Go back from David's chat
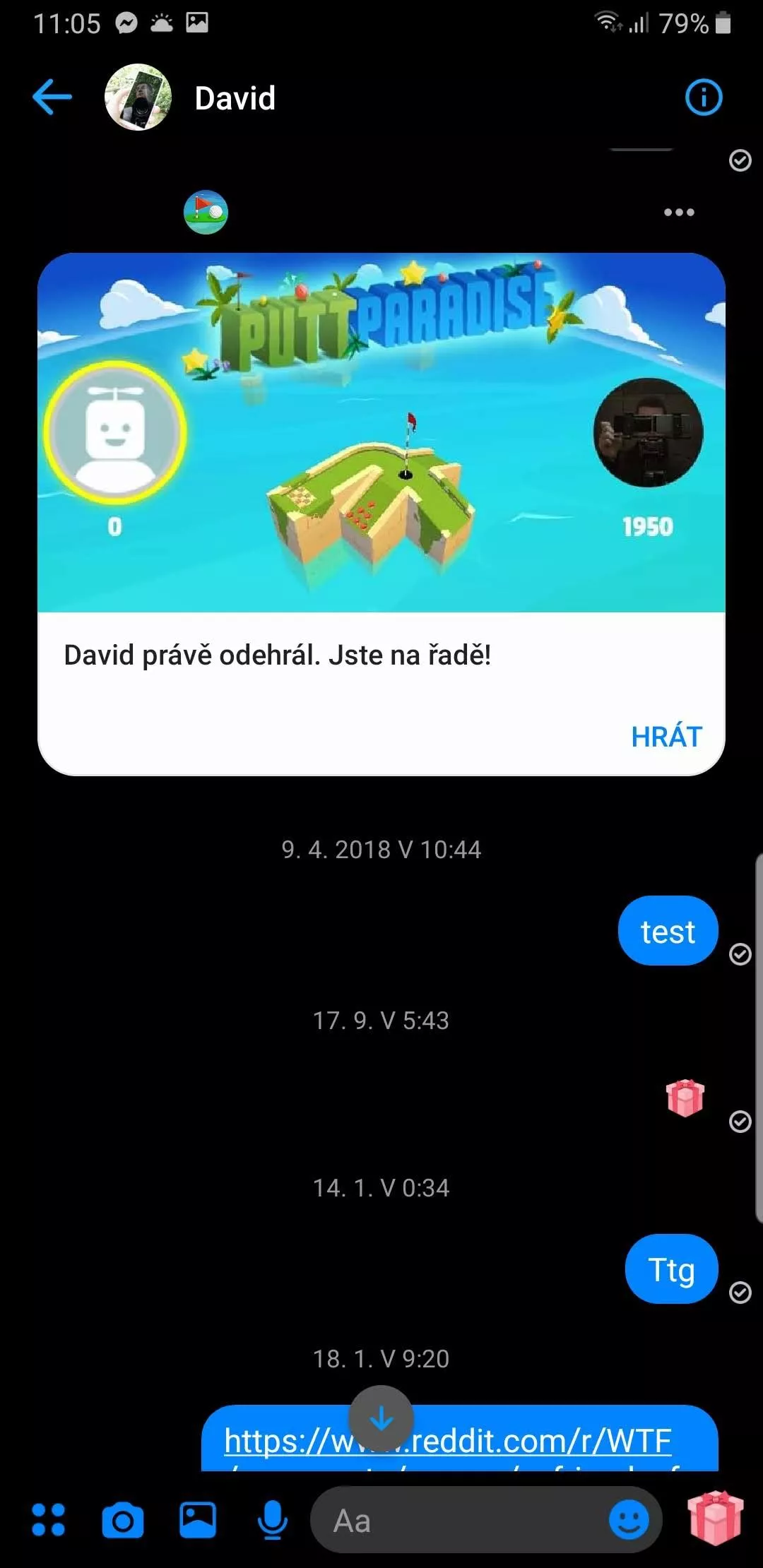Screen dimensions: 763x1568 52,97
